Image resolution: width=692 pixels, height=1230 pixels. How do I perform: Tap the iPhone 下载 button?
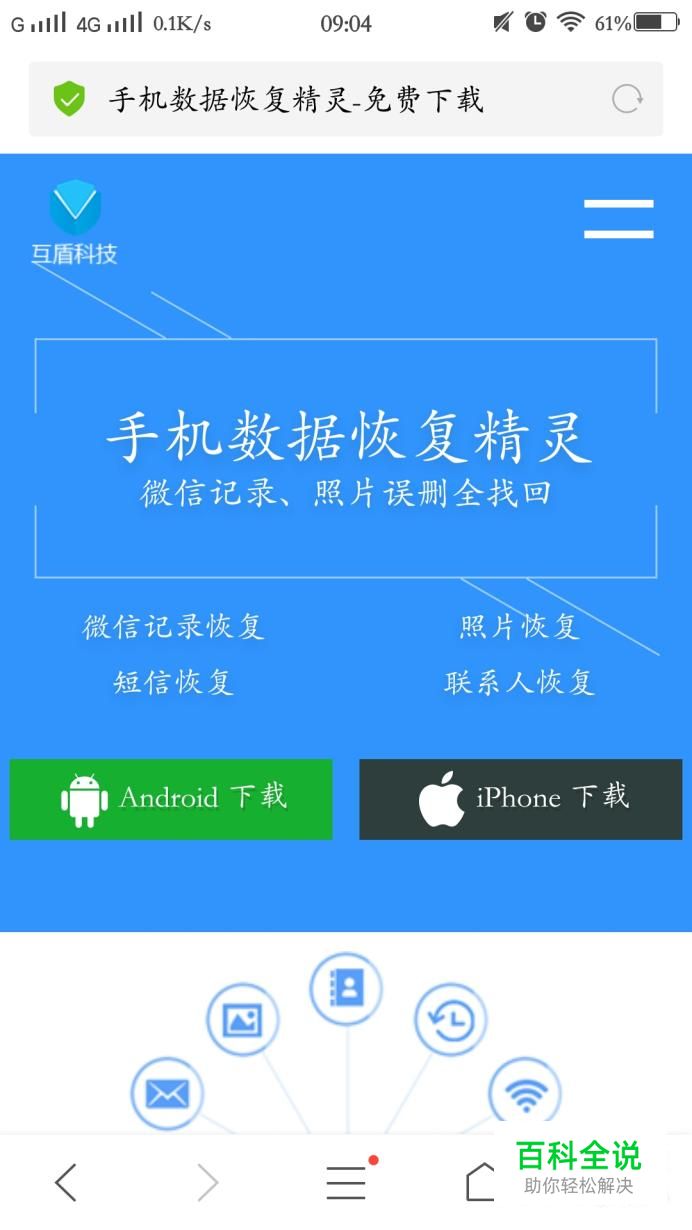click(x=520, y=799)
